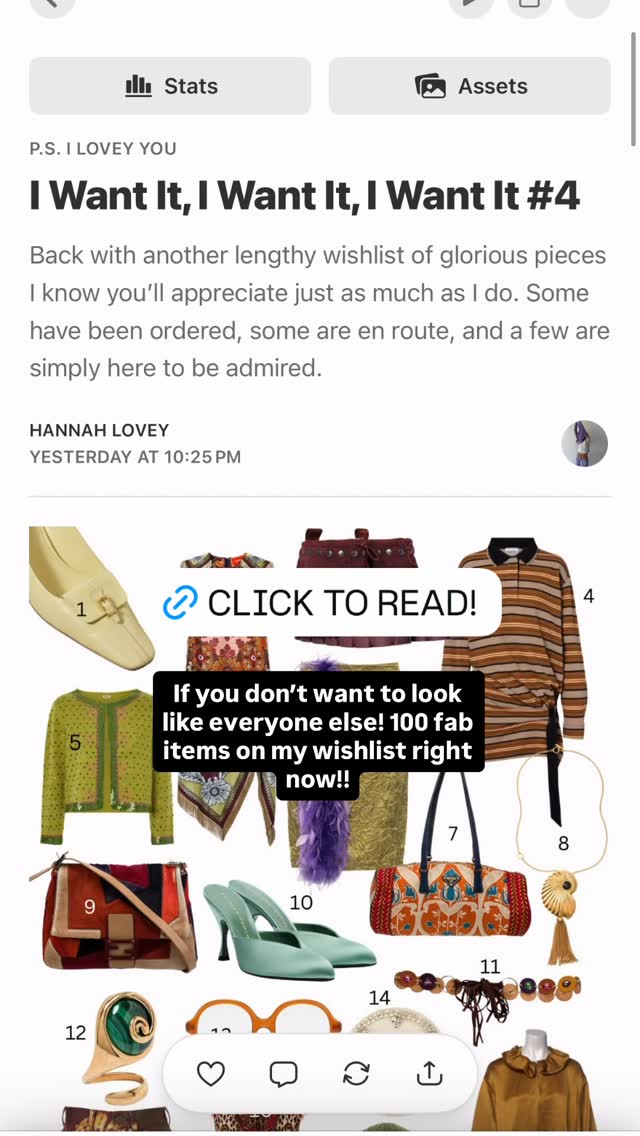Viewport: 640px width, 1136px height.
Task: Share the post via the share icon
Action: (x=429, y=1074)
